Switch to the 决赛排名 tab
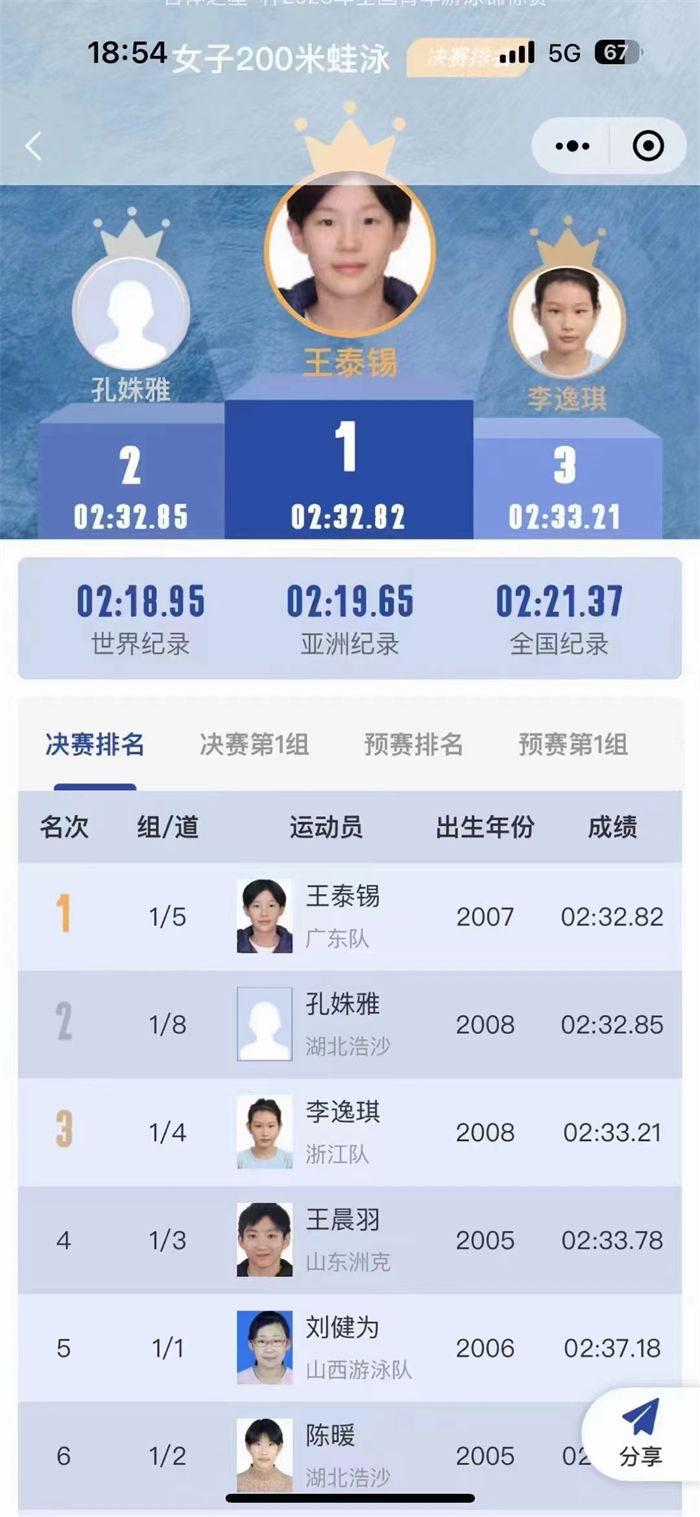This screenshot has height=1517, width=700. pyautogui.click(x=95, y=745)
